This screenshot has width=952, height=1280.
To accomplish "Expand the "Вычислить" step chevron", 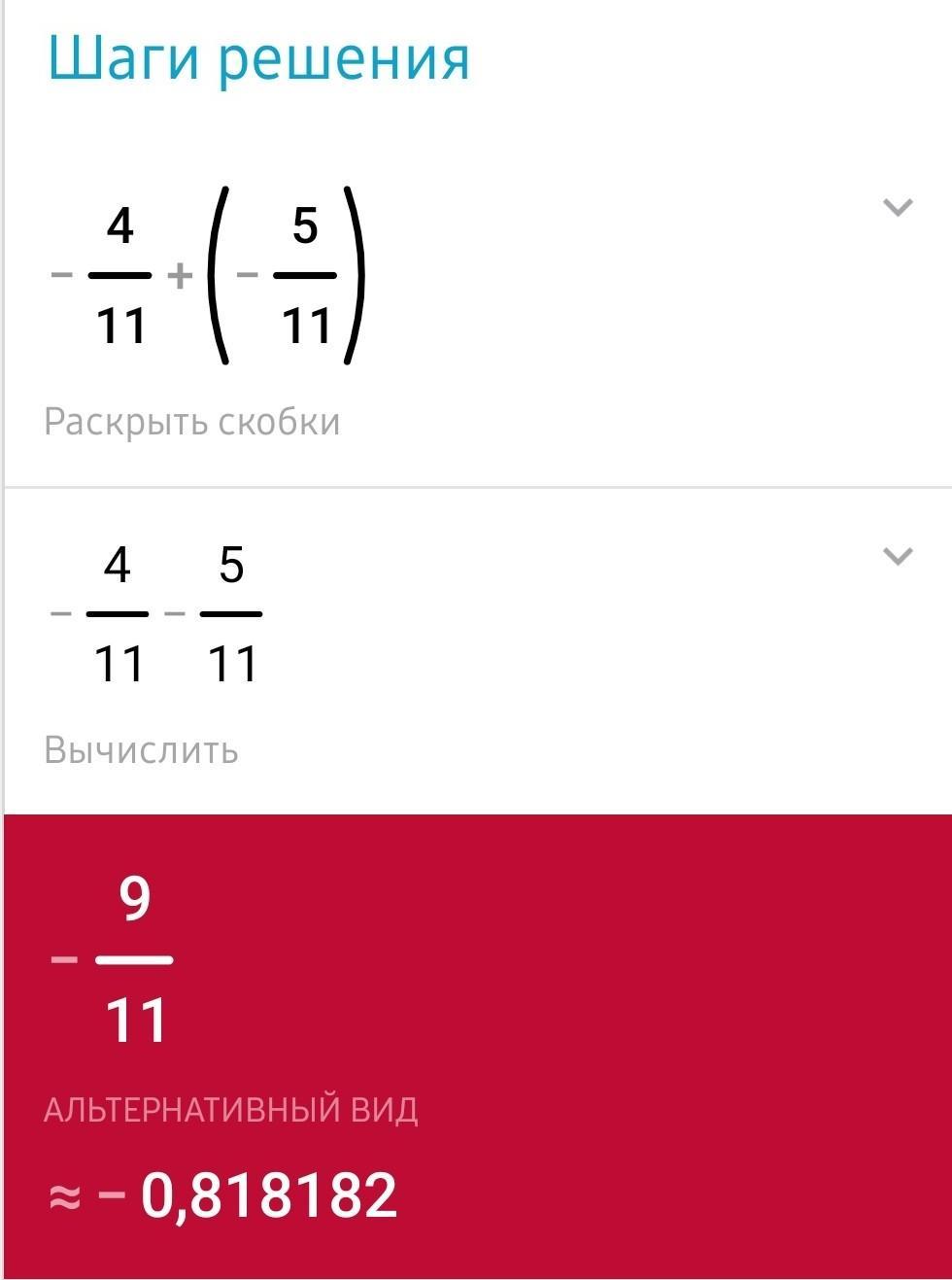I will click(x=897, y=556).
